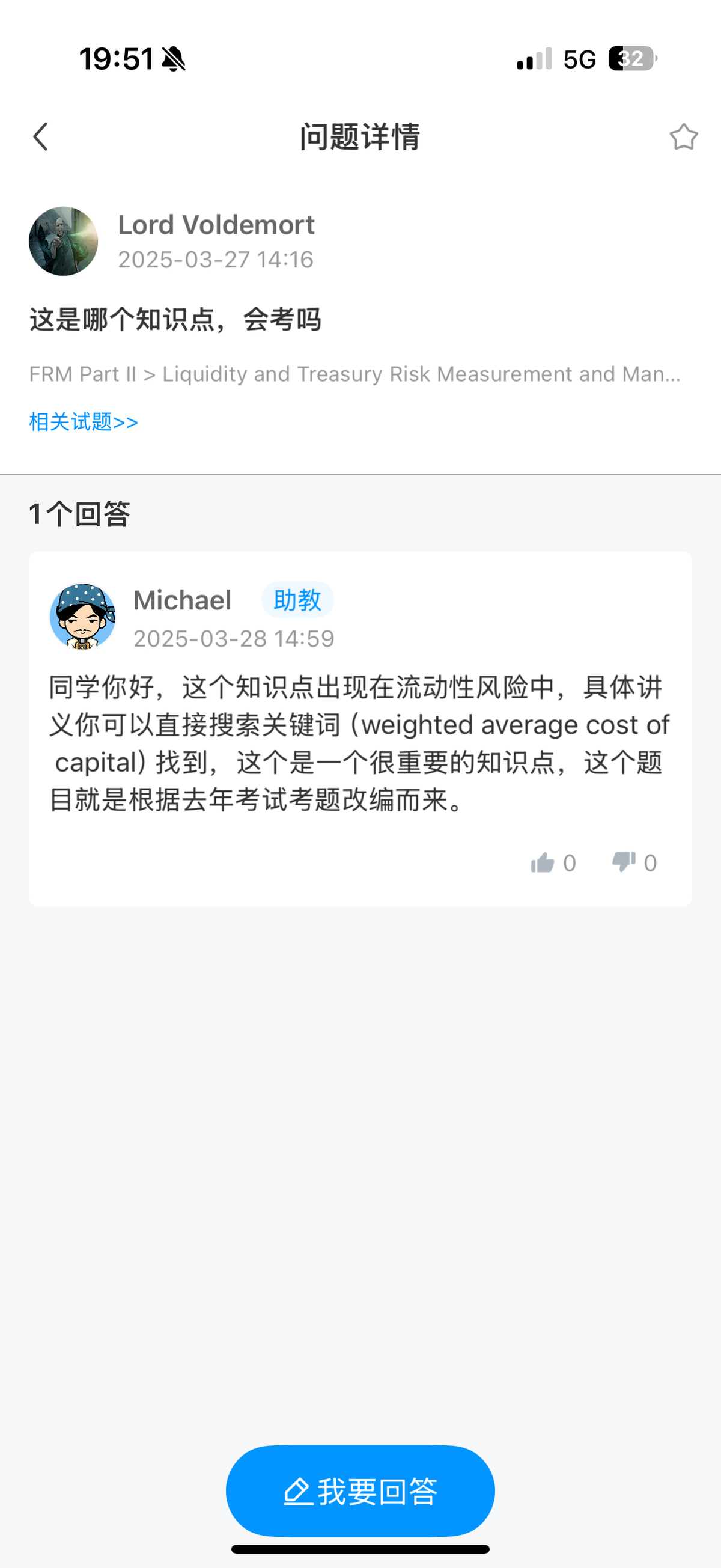Tap the 我要回答 button
Screen dimensions: 721x1568
point(360,1490)
